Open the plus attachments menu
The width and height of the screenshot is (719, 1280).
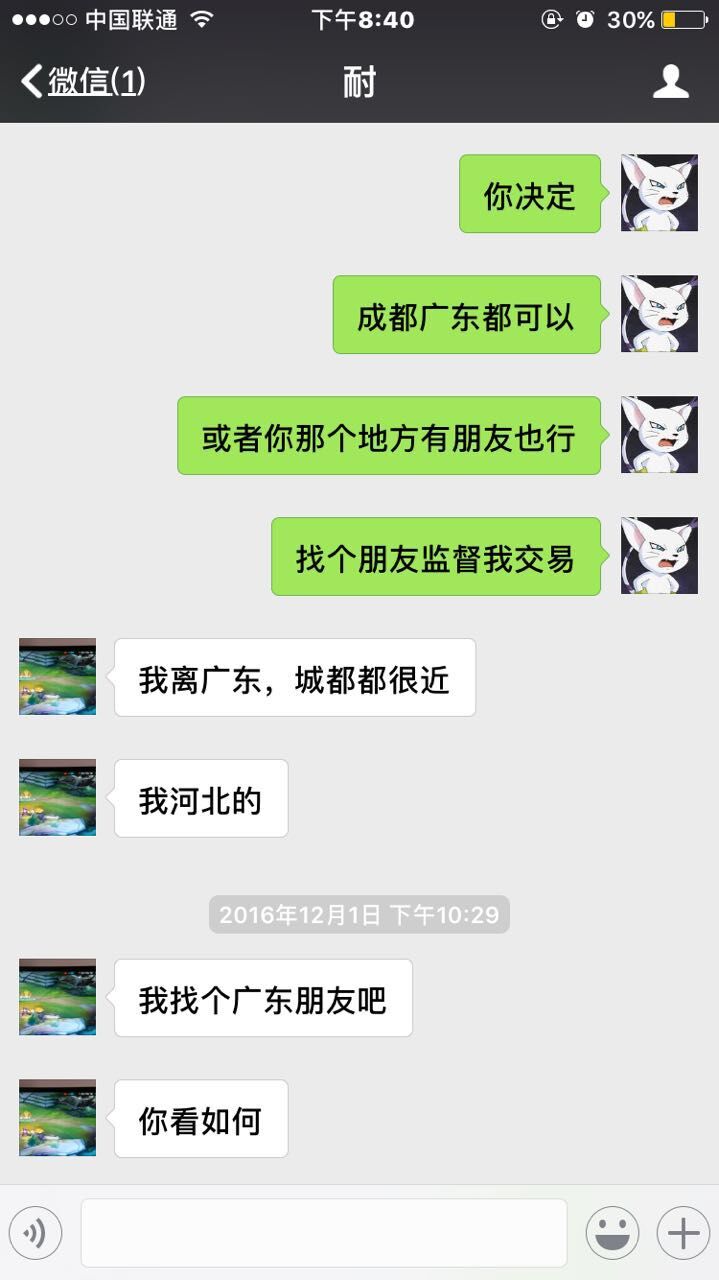[683, 1233]
